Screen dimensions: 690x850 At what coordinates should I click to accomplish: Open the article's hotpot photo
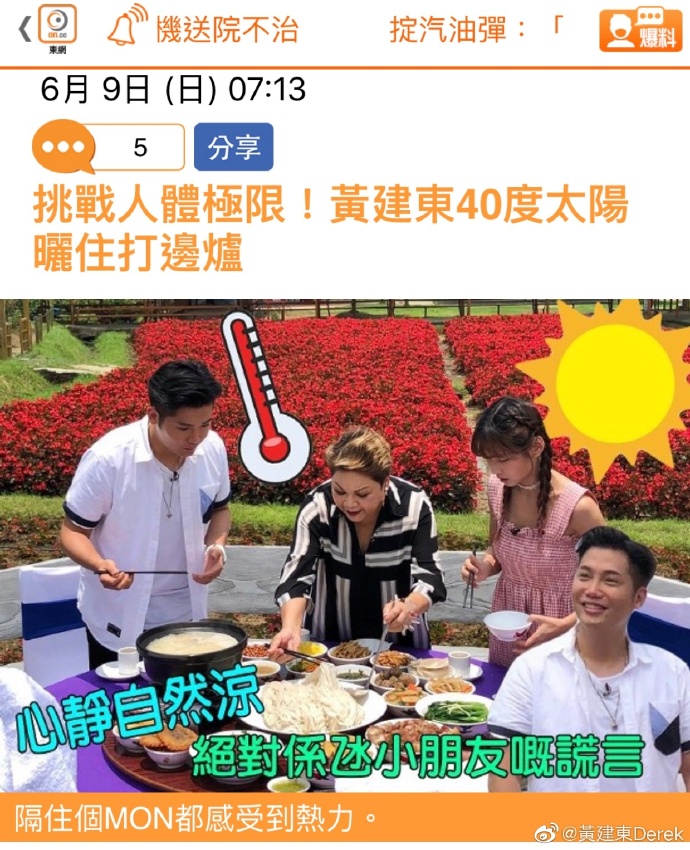[345, 545]
